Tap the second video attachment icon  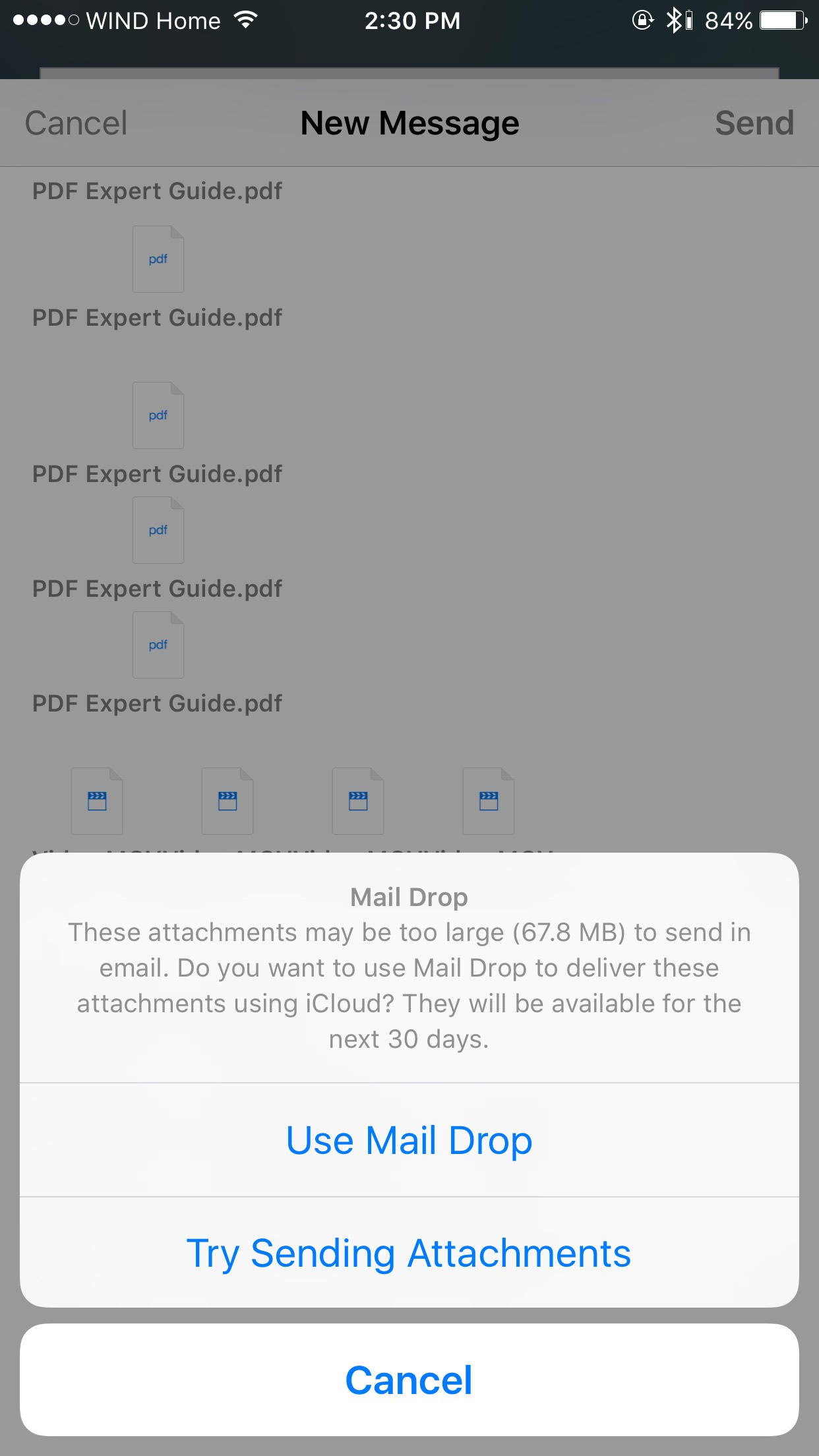(x=227, y=801)
